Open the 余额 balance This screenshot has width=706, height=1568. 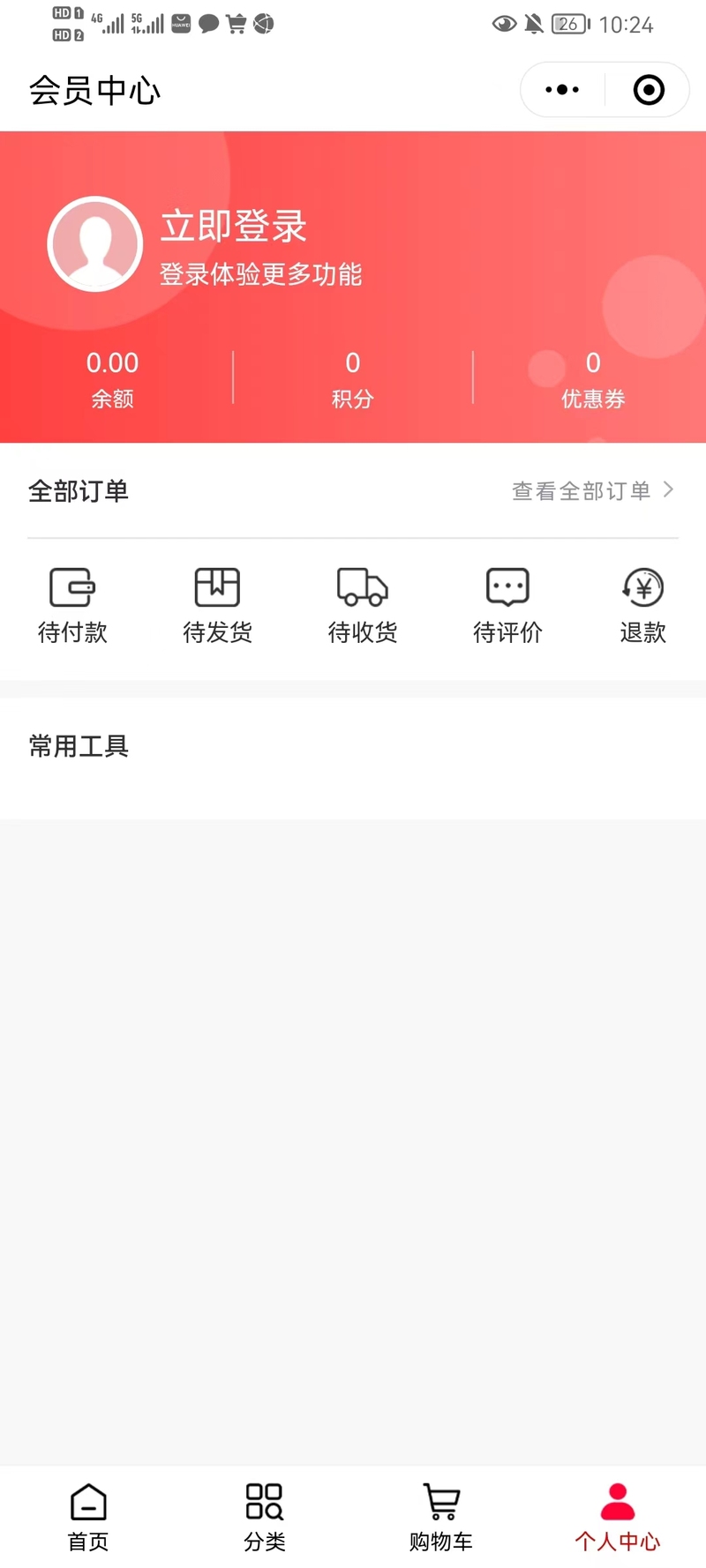pyautogui.click(x=113, y=379)
